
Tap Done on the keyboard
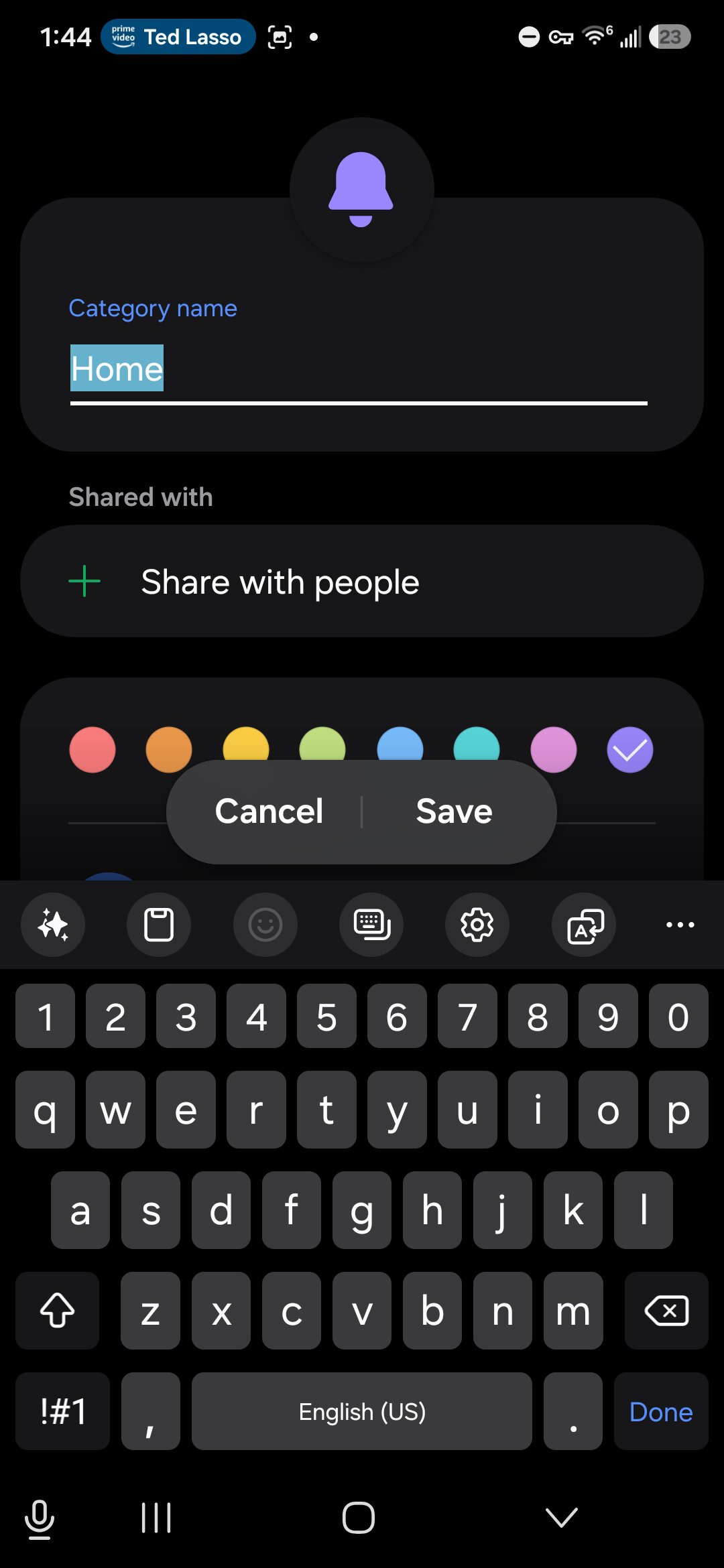[x=661, y=1411]
